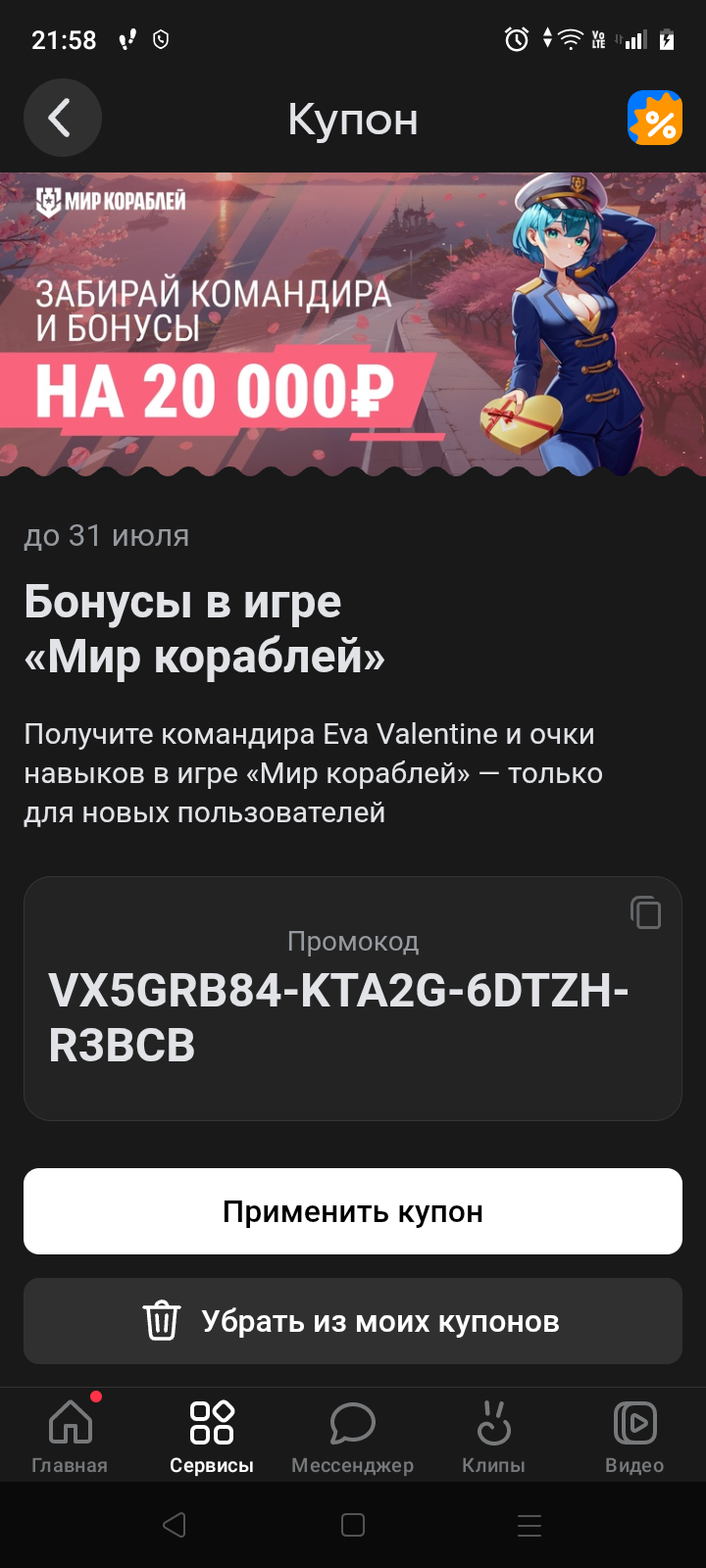
Task: Open recent apps from navigation bar
Action: (529, 1525)
